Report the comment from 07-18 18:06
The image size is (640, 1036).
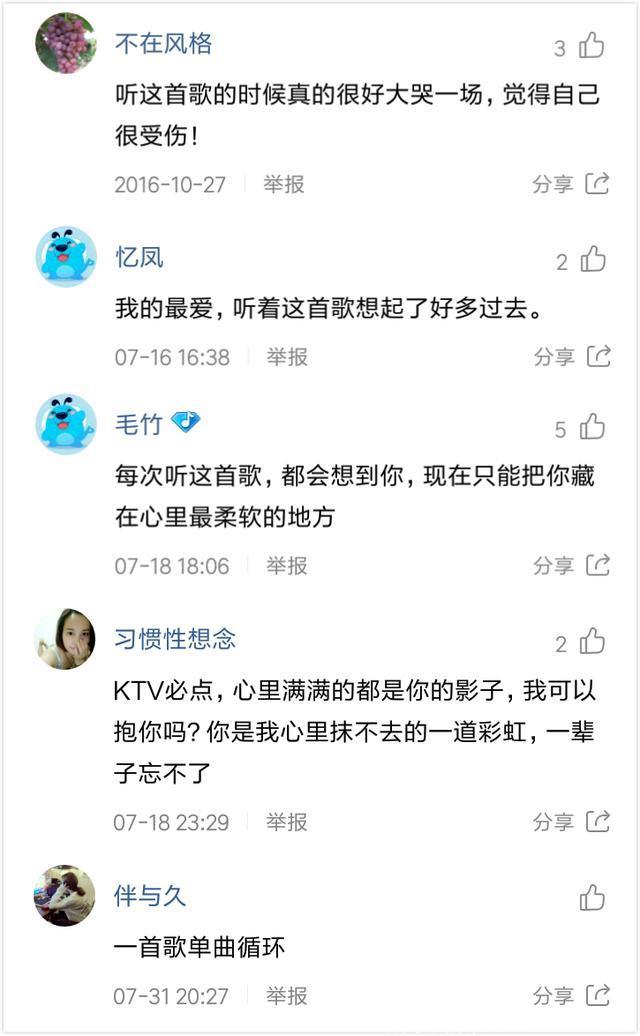pyautogui.click(x=286, y=565)
